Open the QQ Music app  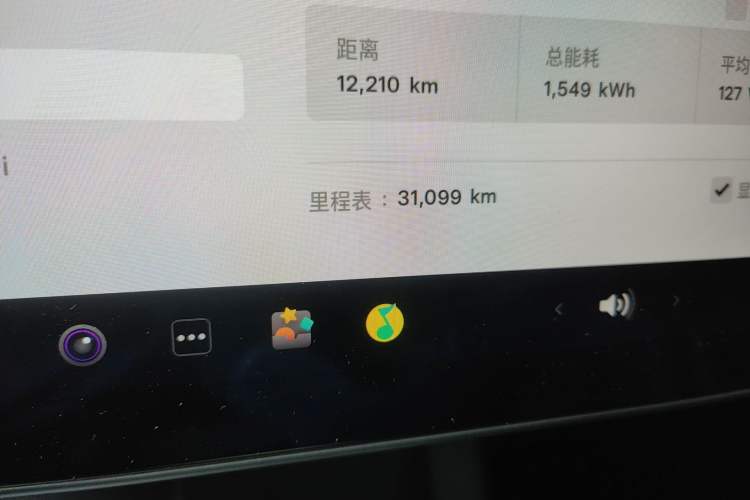385,321
